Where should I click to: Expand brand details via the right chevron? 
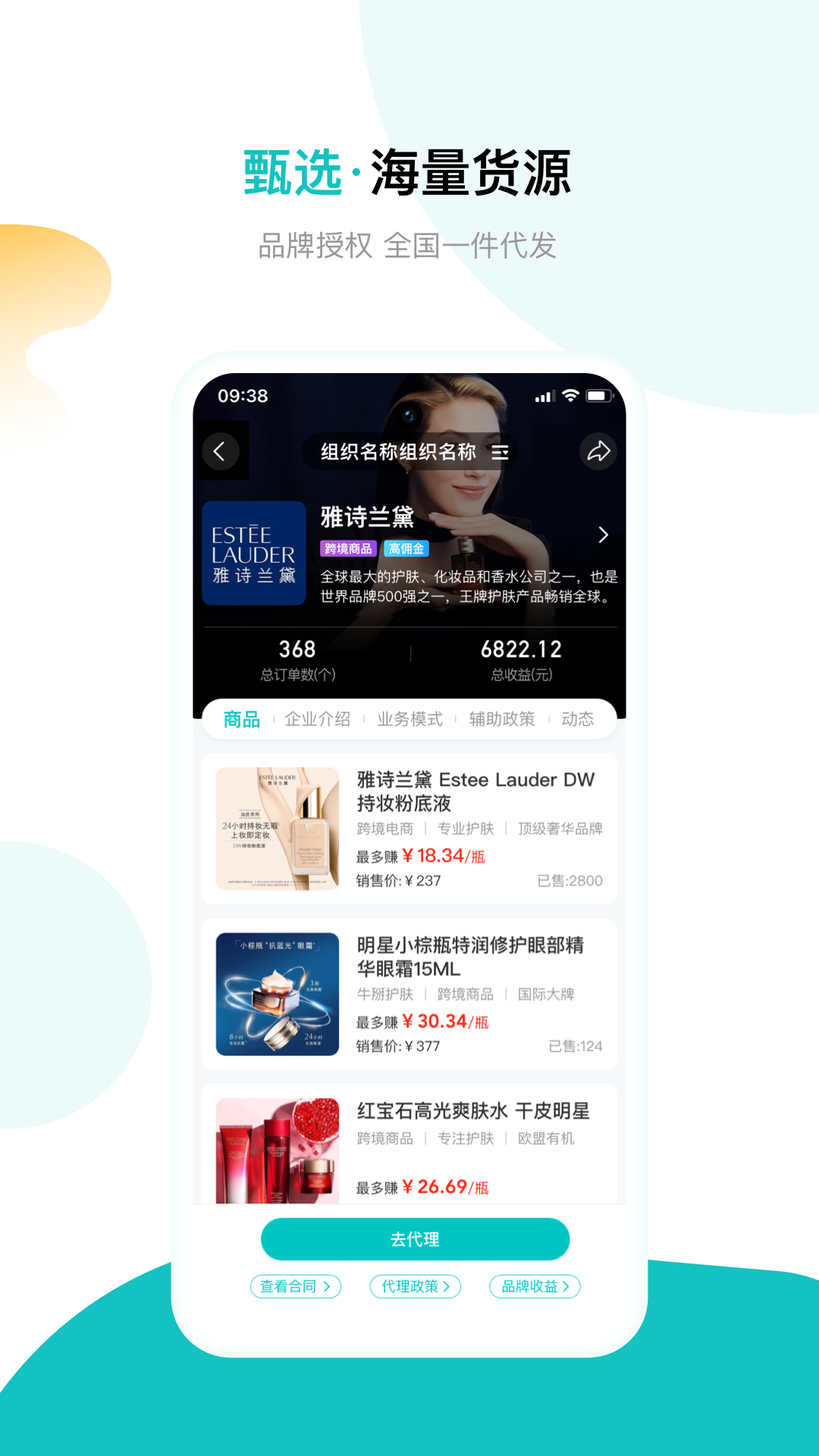click(603, 535)
